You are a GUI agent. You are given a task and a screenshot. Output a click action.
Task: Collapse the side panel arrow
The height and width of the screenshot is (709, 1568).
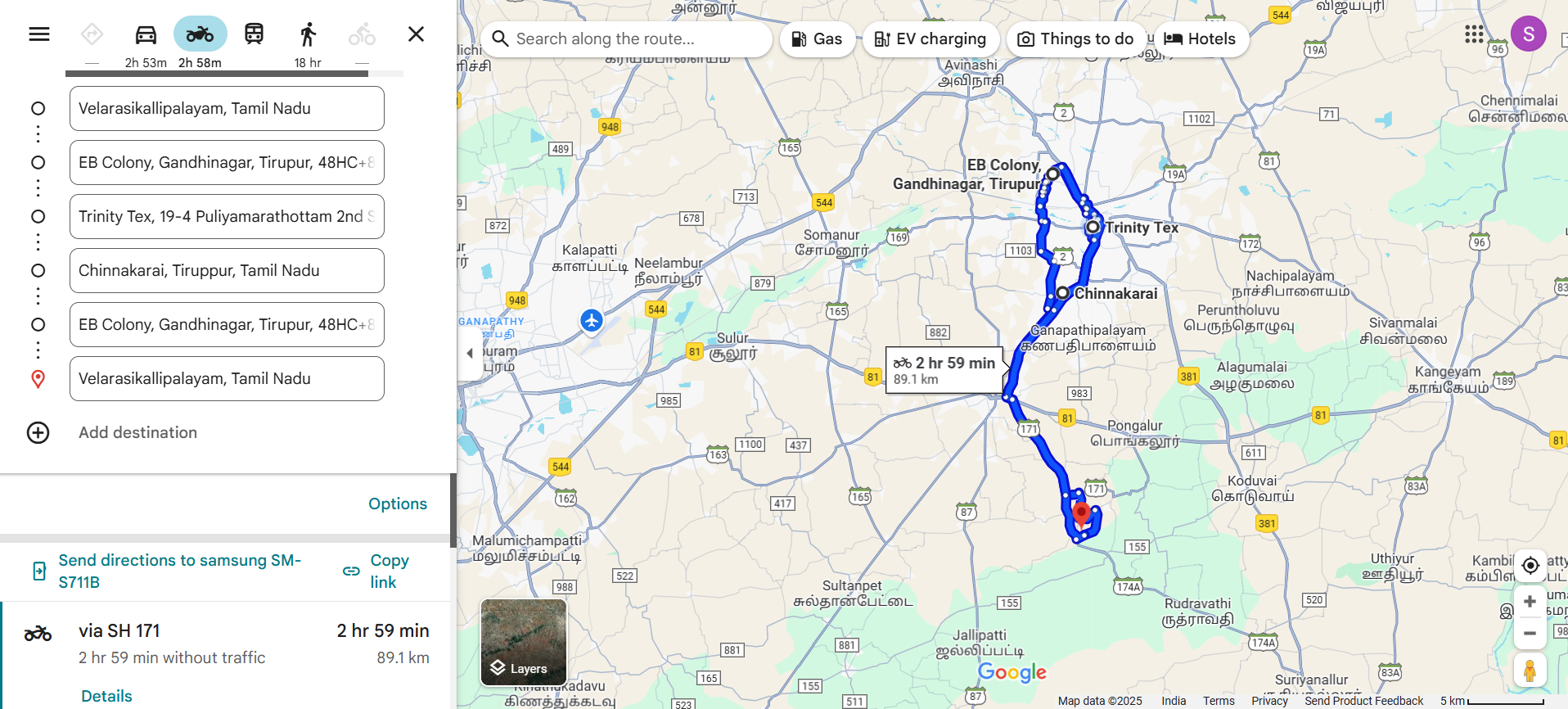(x=470, y=354)
